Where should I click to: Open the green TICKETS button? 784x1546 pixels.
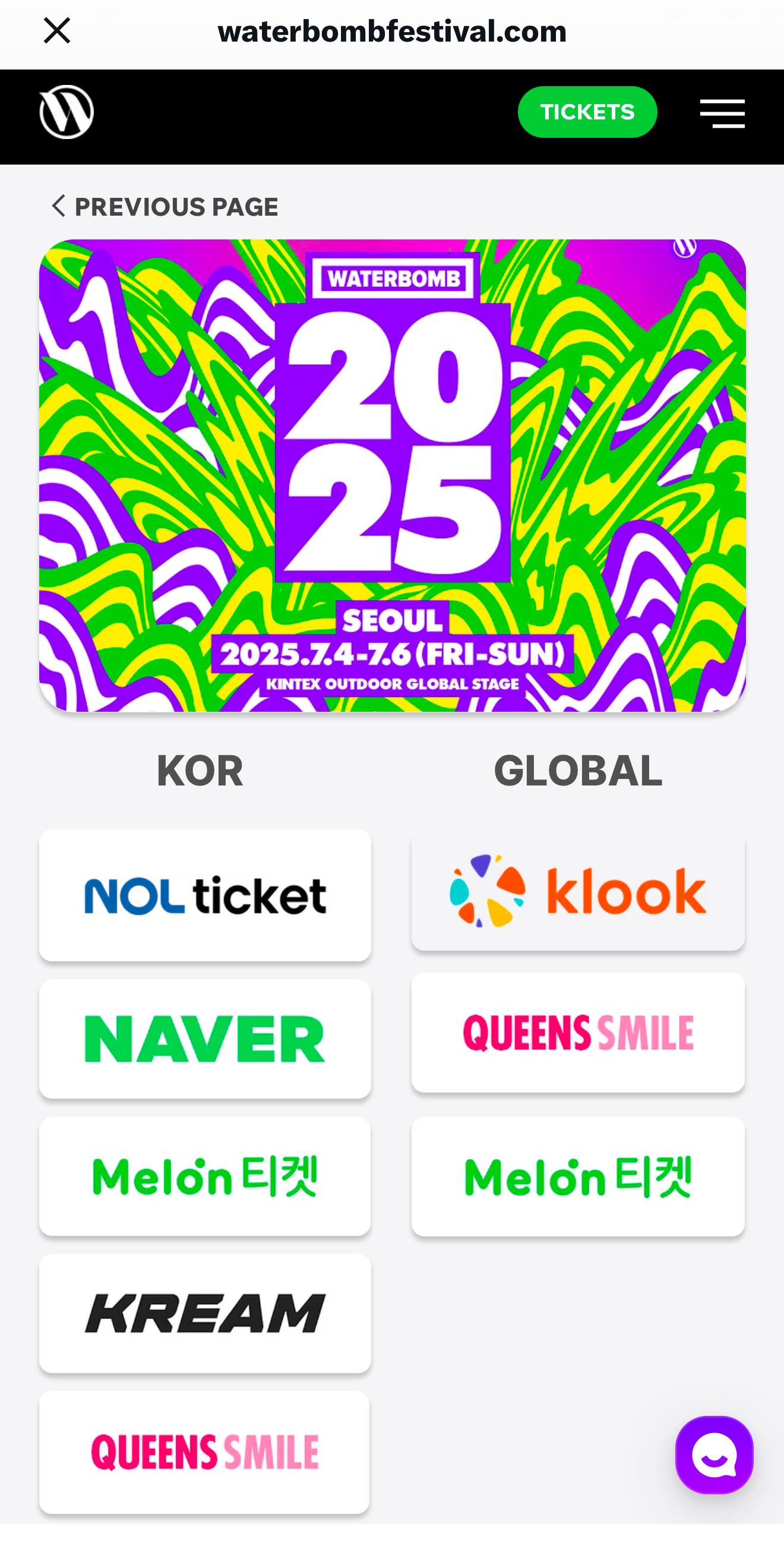(587, 112)
